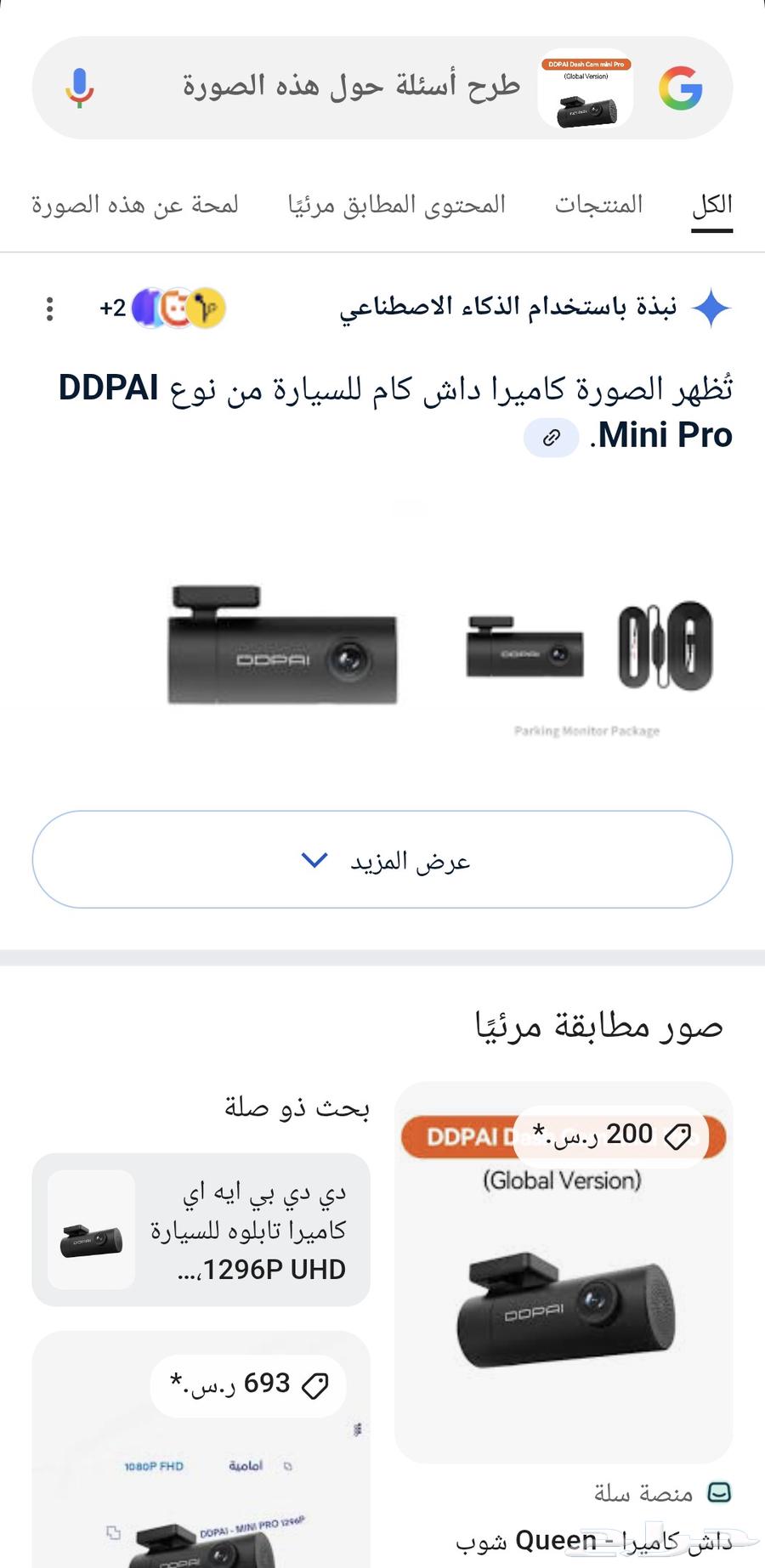Expand results with عرض المزيد

(382, 859)
